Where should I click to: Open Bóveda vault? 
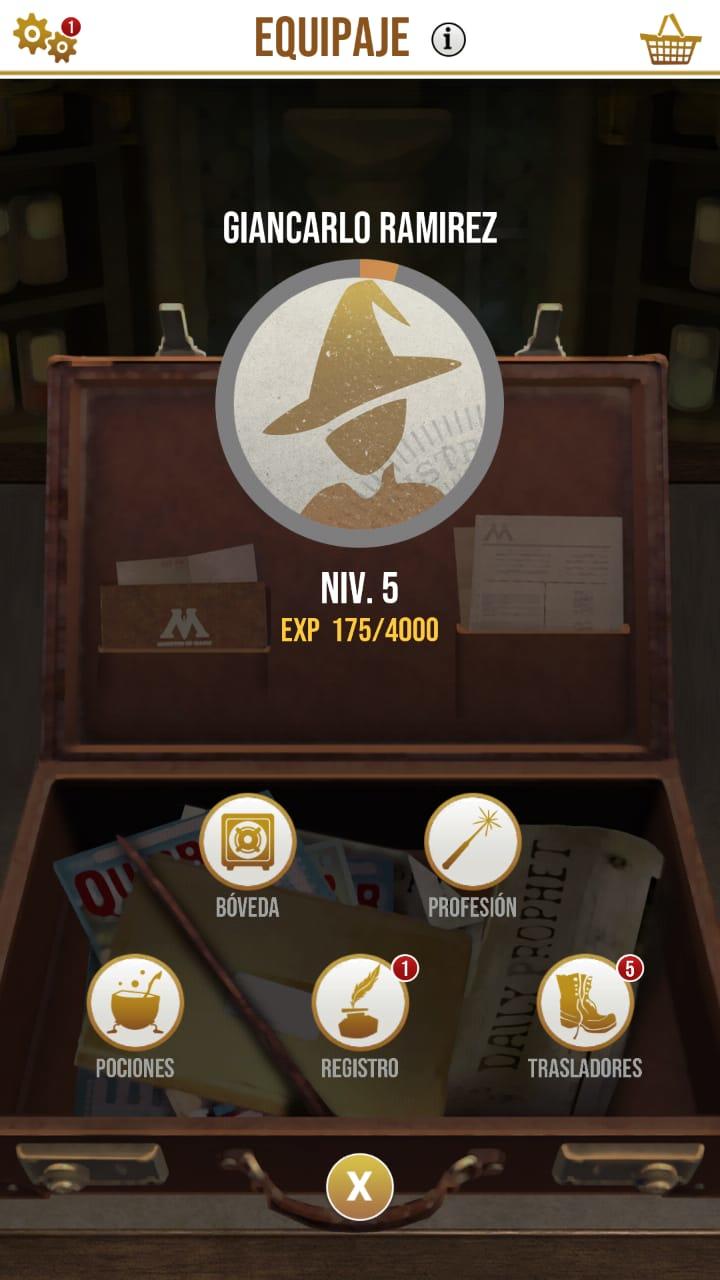(x=247, y=842)
